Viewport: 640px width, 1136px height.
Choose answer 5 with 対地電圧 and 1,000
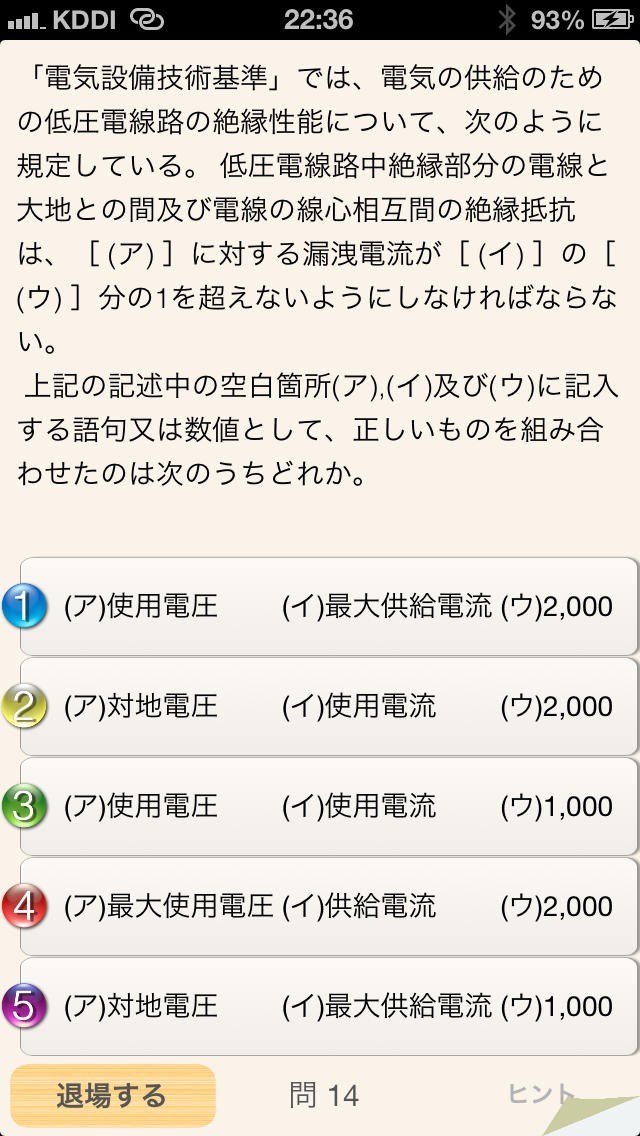click(330, 1006)
